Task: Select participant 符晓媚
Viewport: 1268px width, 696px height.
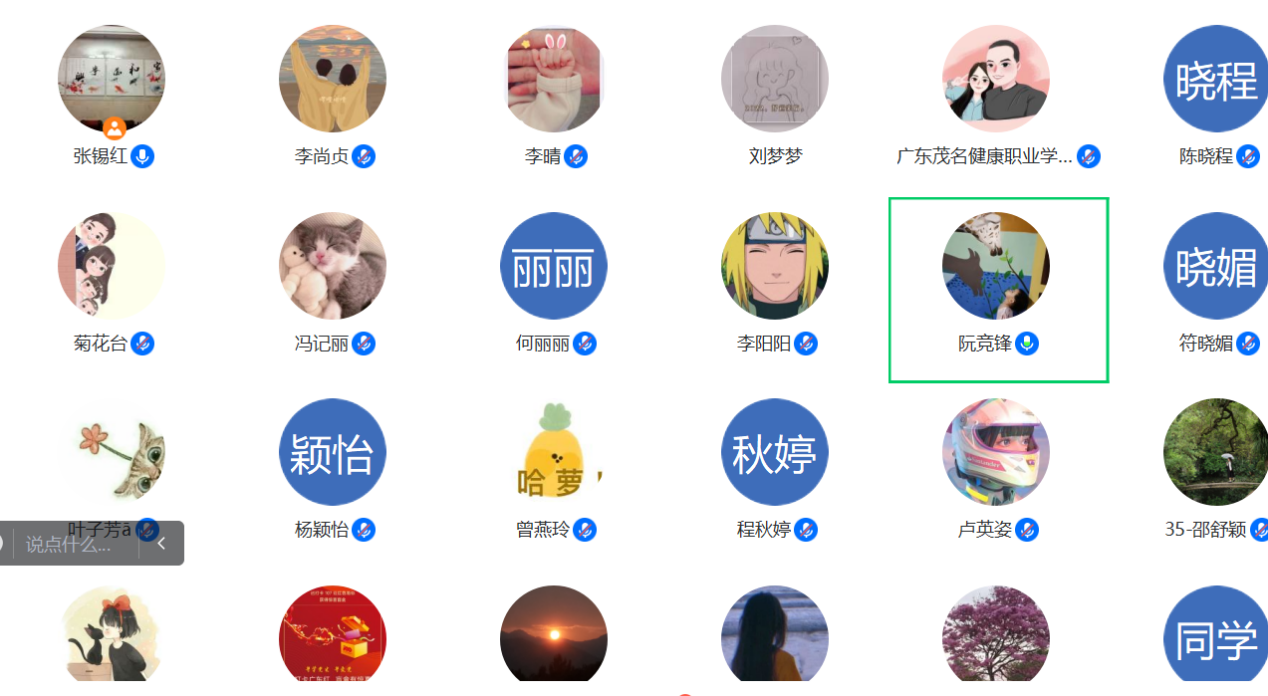Action: tap(1216, 266)
